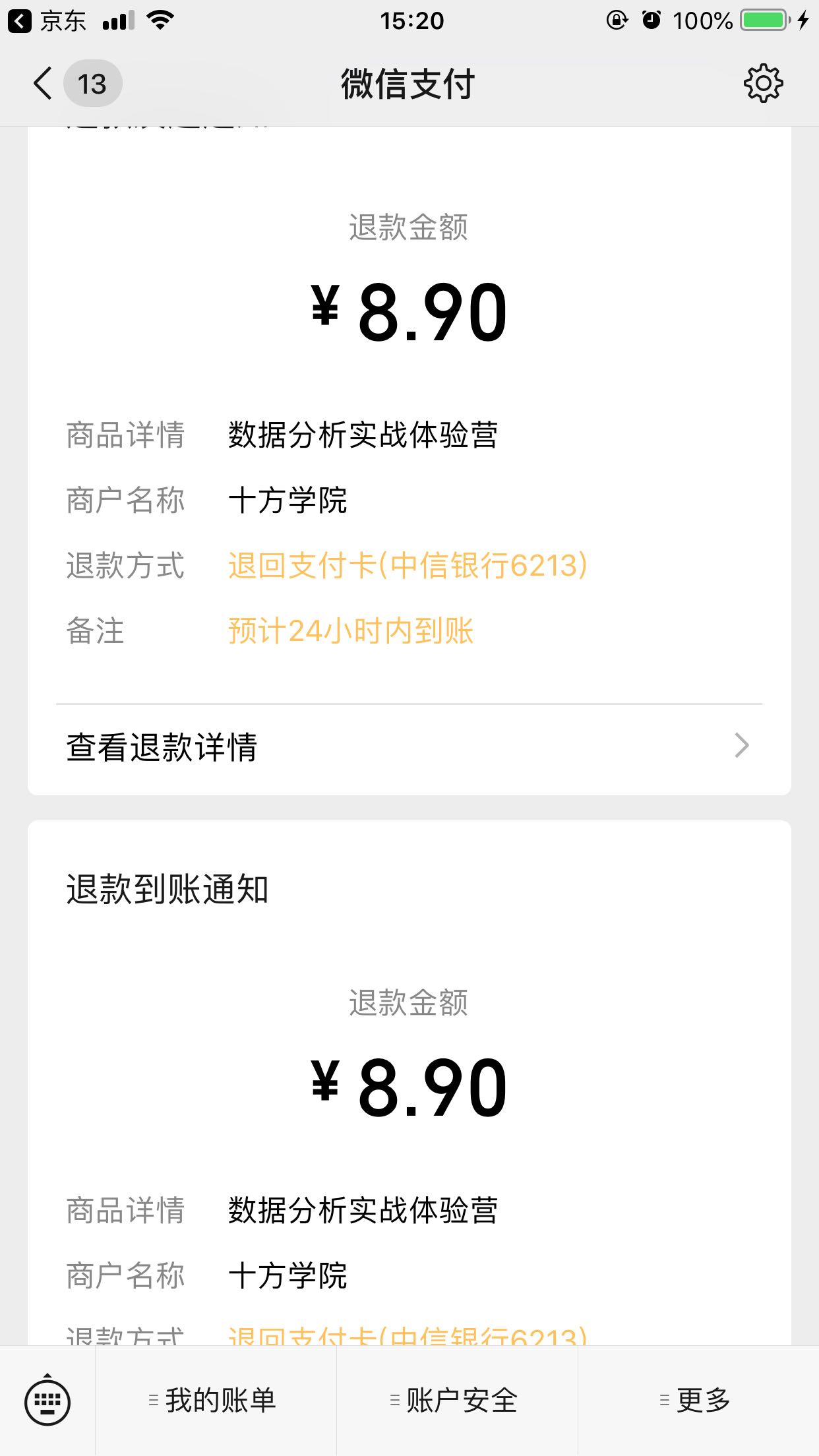This screenshot has width=819, height=1456.
Task: Switch to keyboard input mode
Action: tap(47, 1400)
